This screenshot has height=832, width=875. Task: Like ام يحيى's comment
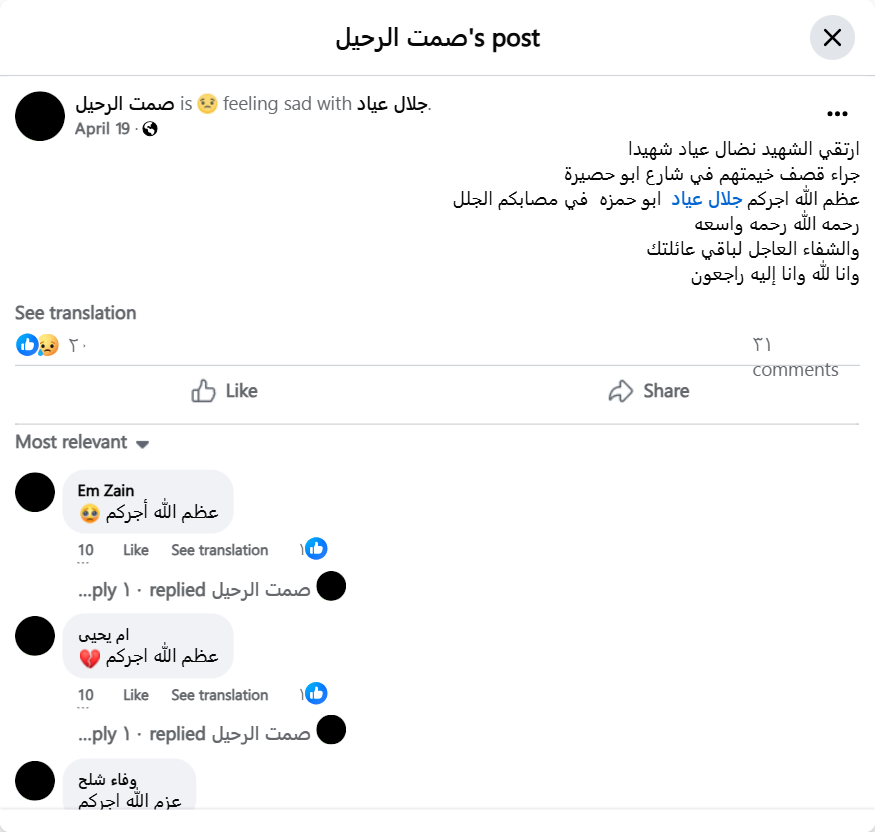(136, 695)
